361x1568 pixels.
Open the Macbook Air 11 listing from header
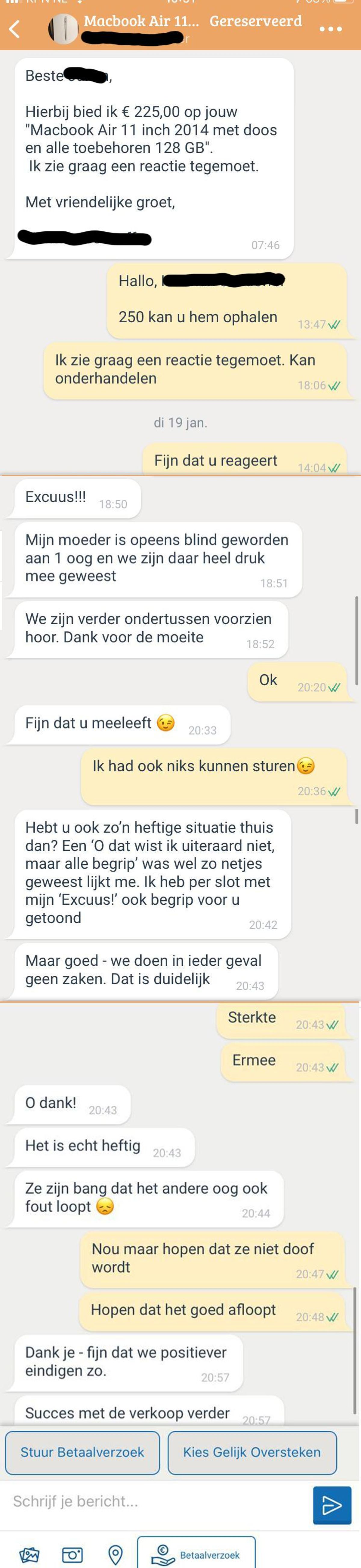click(x=141, y=21)
